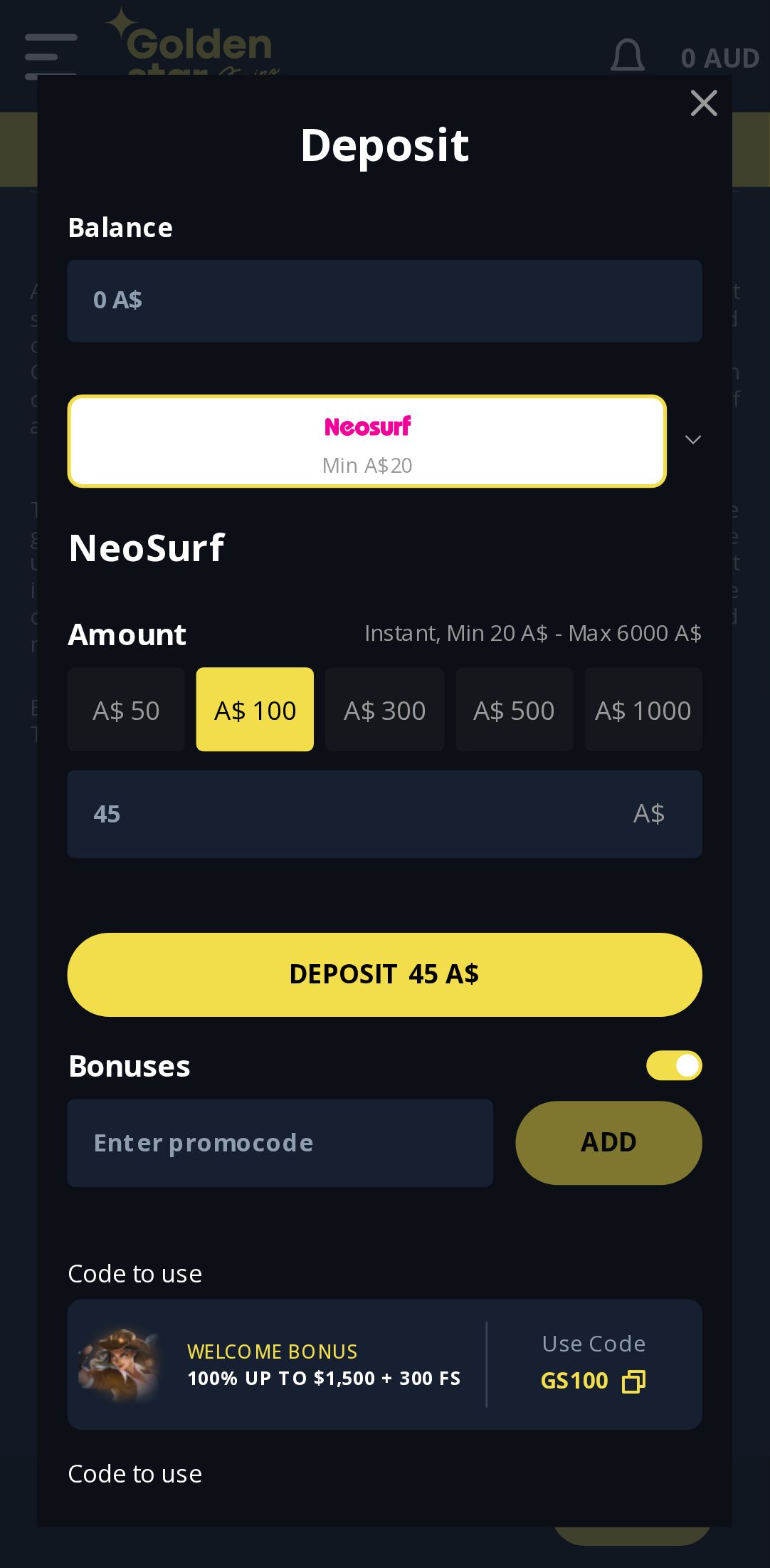Expand the payment methods dropdown chevron
770x1568 pixels.
[692, 440]
